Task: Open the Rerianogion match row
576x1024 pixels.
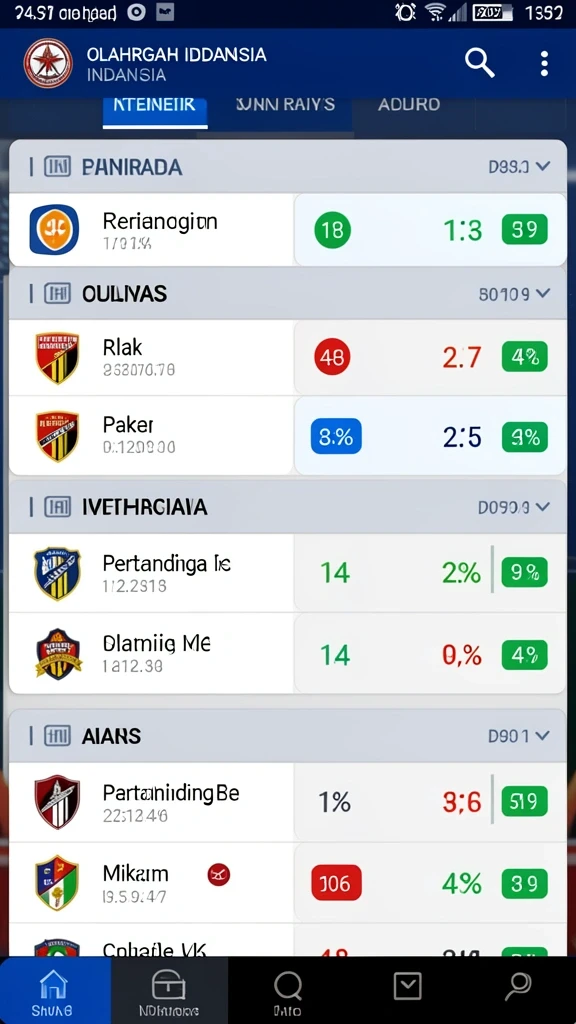Action: (287, 230)
